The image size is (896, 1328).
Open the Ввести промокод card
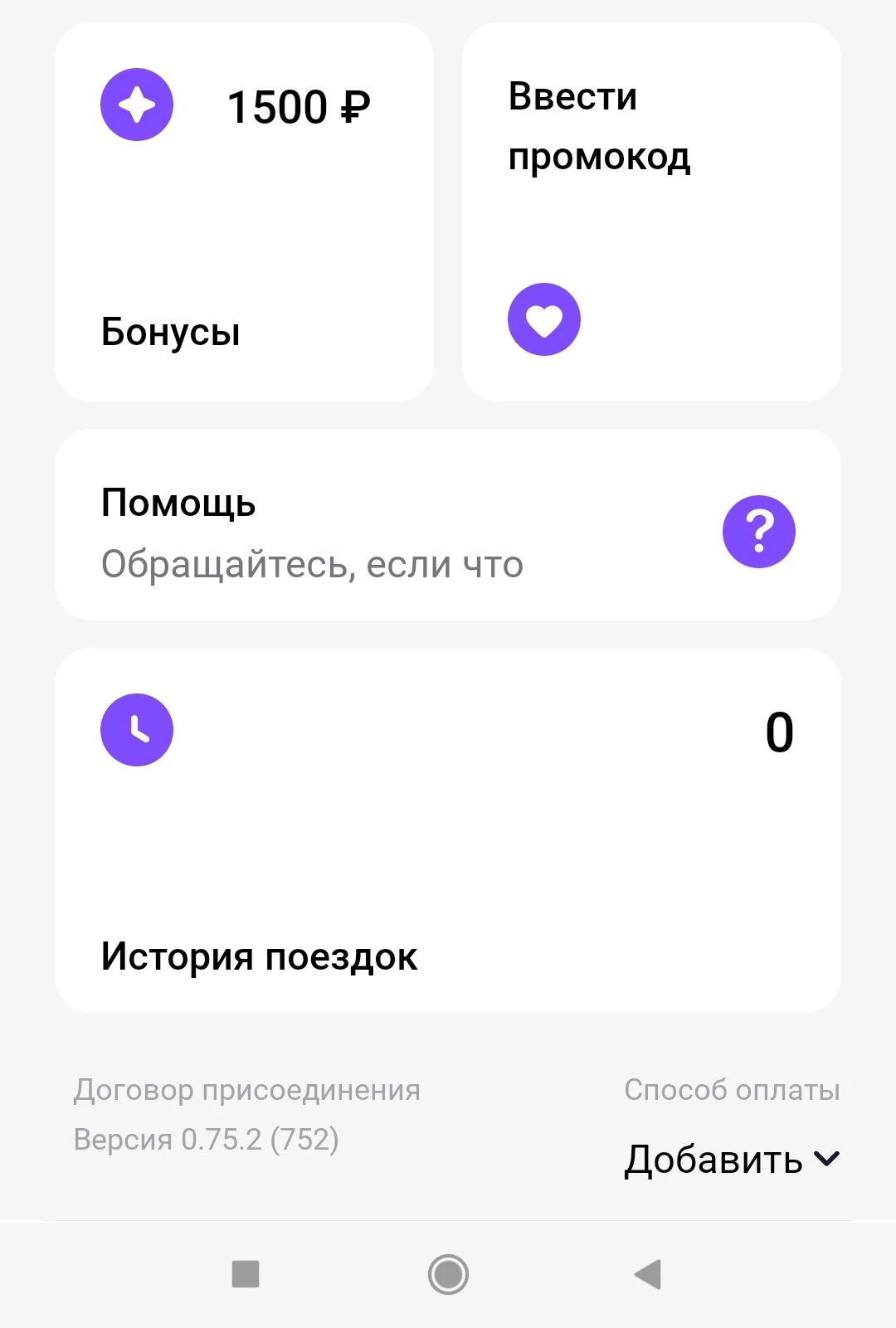(x=651, y=212)
